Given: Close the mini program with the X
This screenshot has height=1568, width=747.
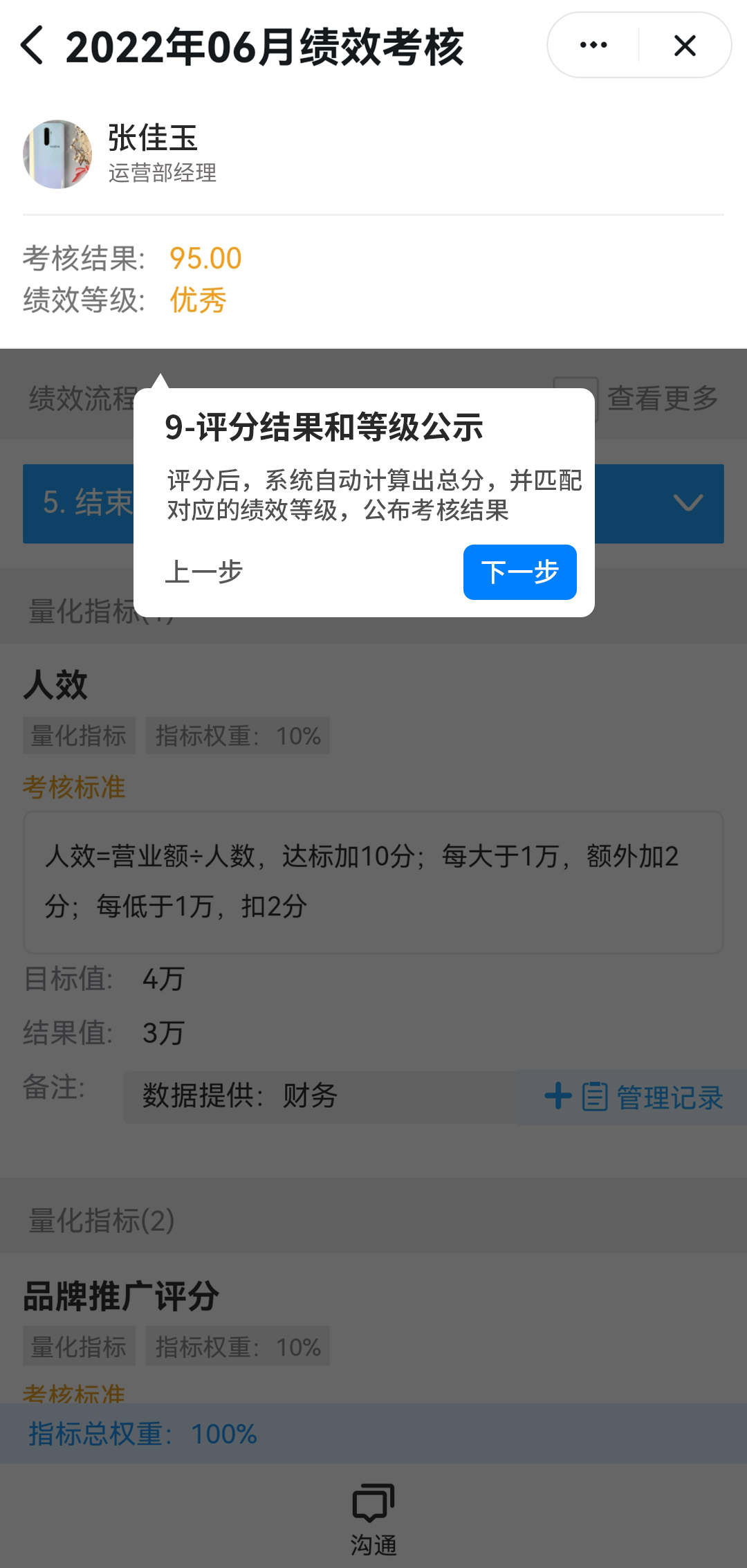Looking at the screenshot, I should [685, 46].
